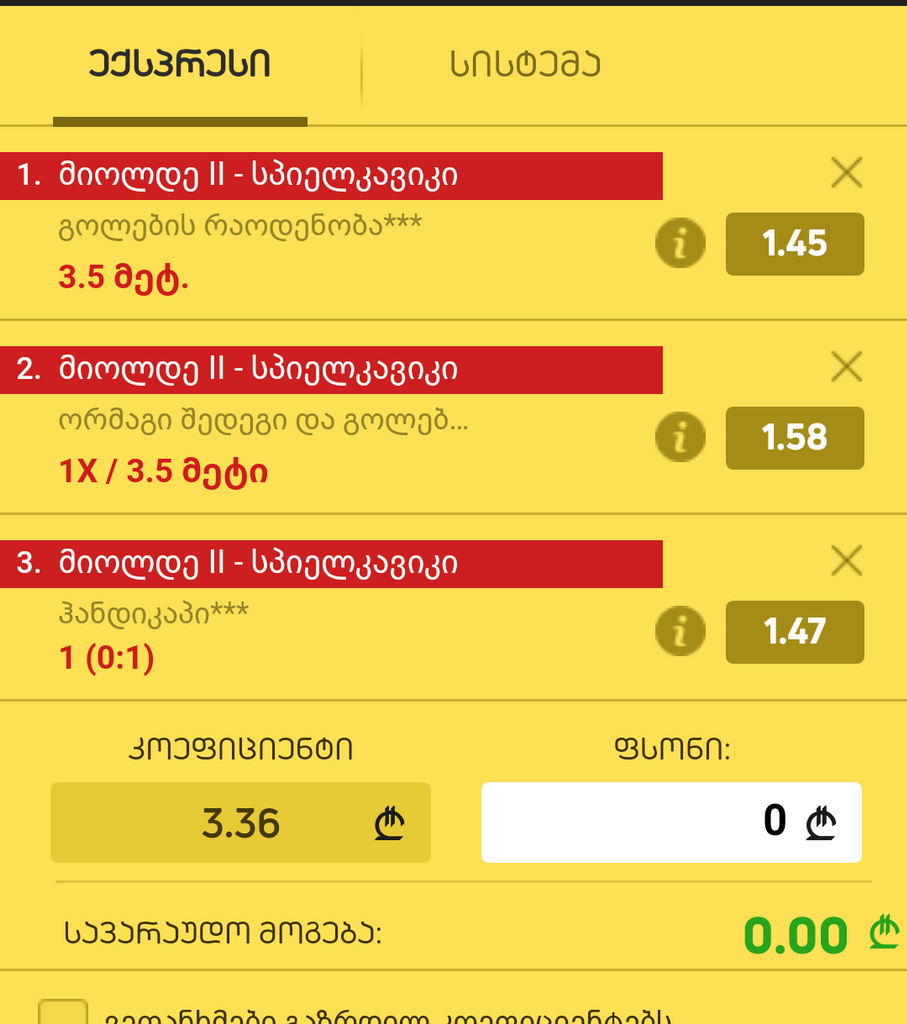
Task: Delete the ჰანდიკაპი bet selection
Action: pos(847,561)
